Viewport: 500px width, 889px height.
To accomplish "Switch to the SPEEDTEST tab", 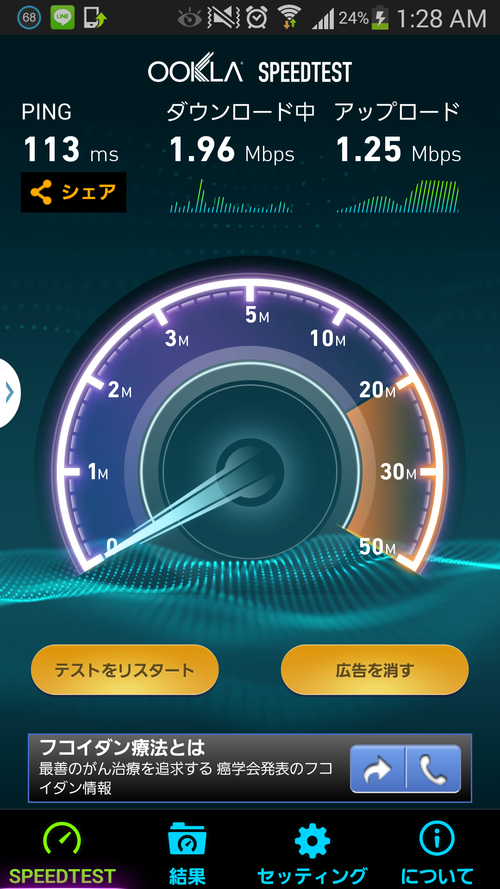I will (62, 852).
